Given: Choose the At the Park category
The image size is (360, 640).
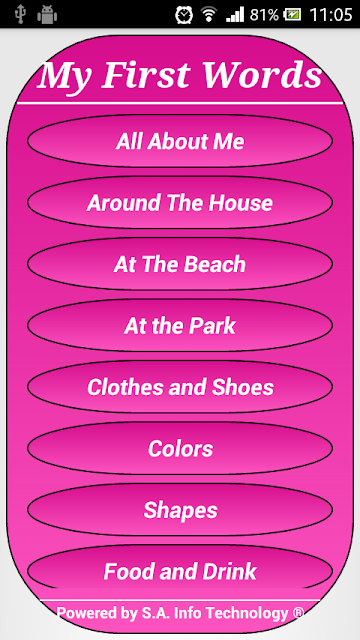Looking at the screenshot, I should pyautogui.click(x=180, y=325).
